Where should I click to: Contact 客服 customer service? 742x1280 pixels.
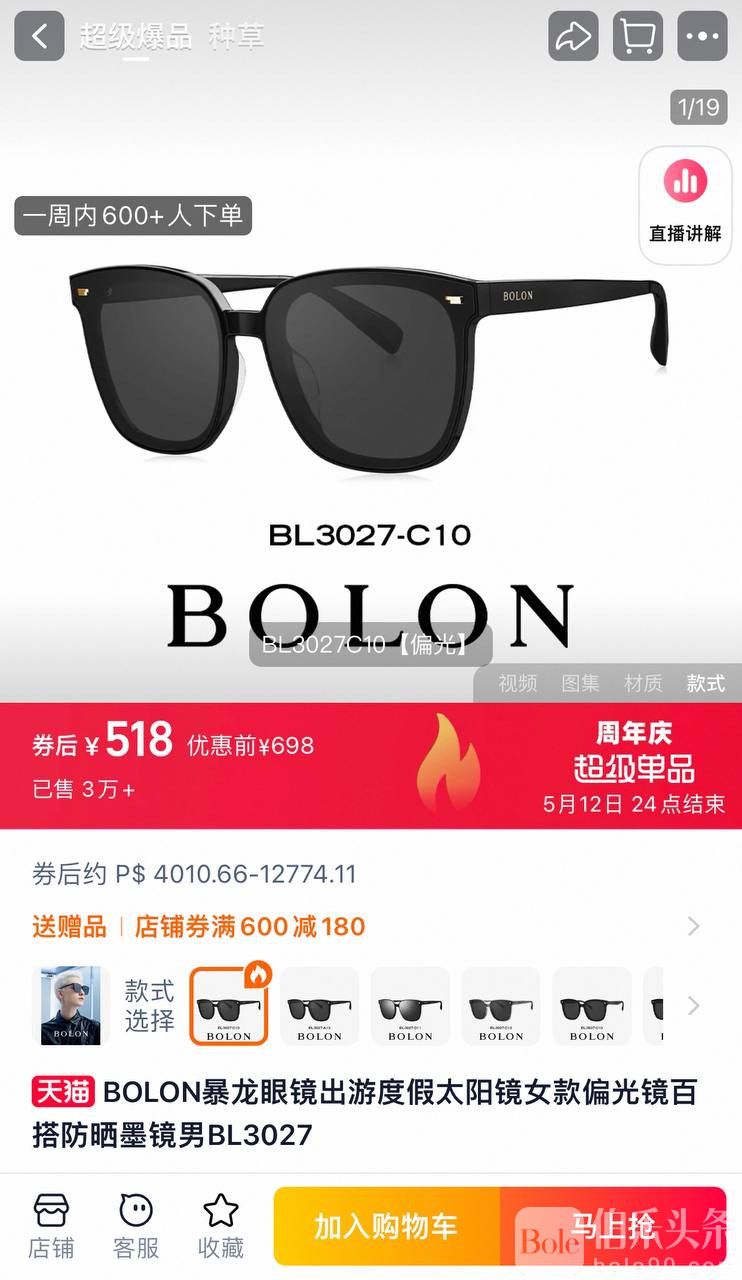(x=136, y=1225)
